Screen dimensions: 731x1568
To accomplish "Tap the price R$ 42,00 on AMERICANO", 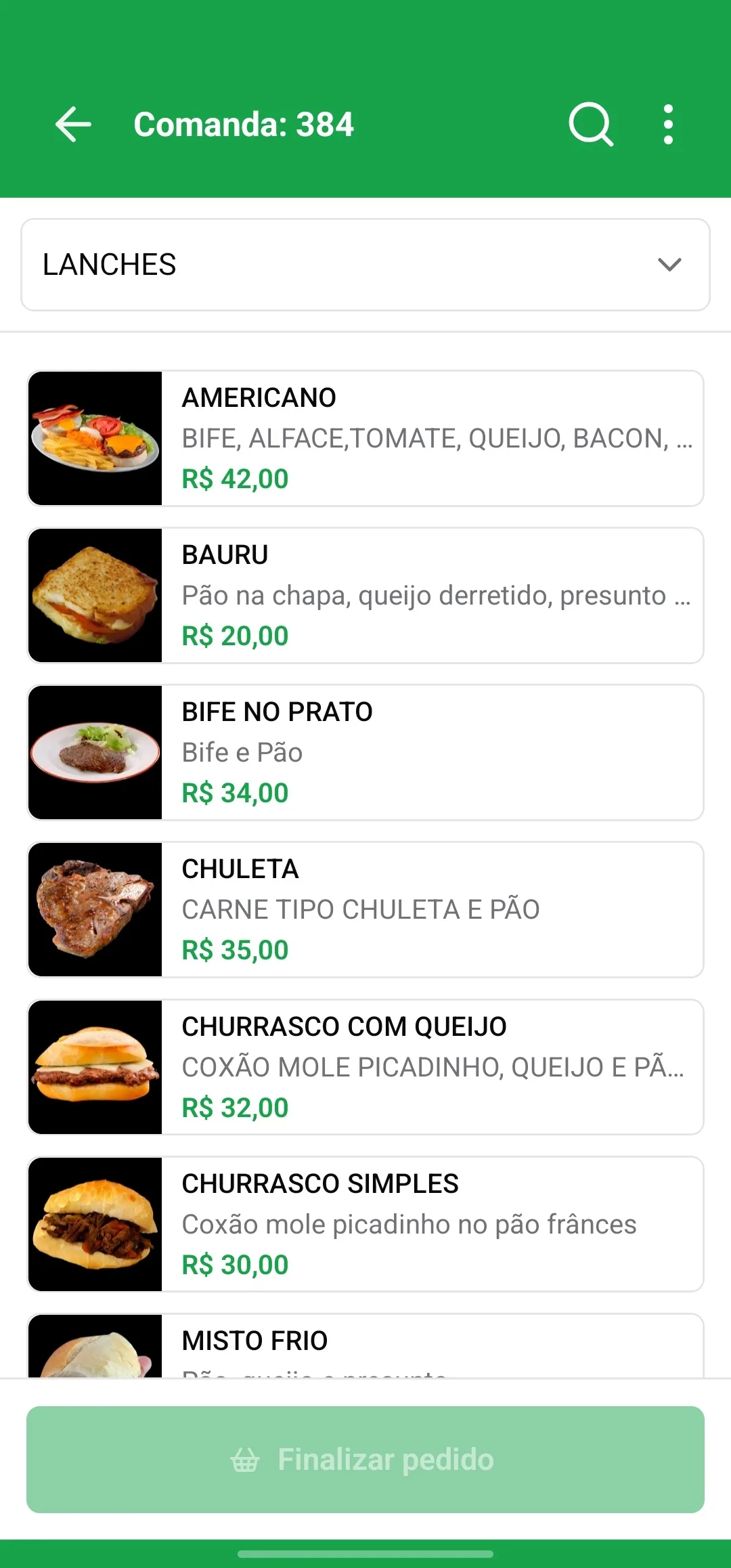I will click(234, 479).
